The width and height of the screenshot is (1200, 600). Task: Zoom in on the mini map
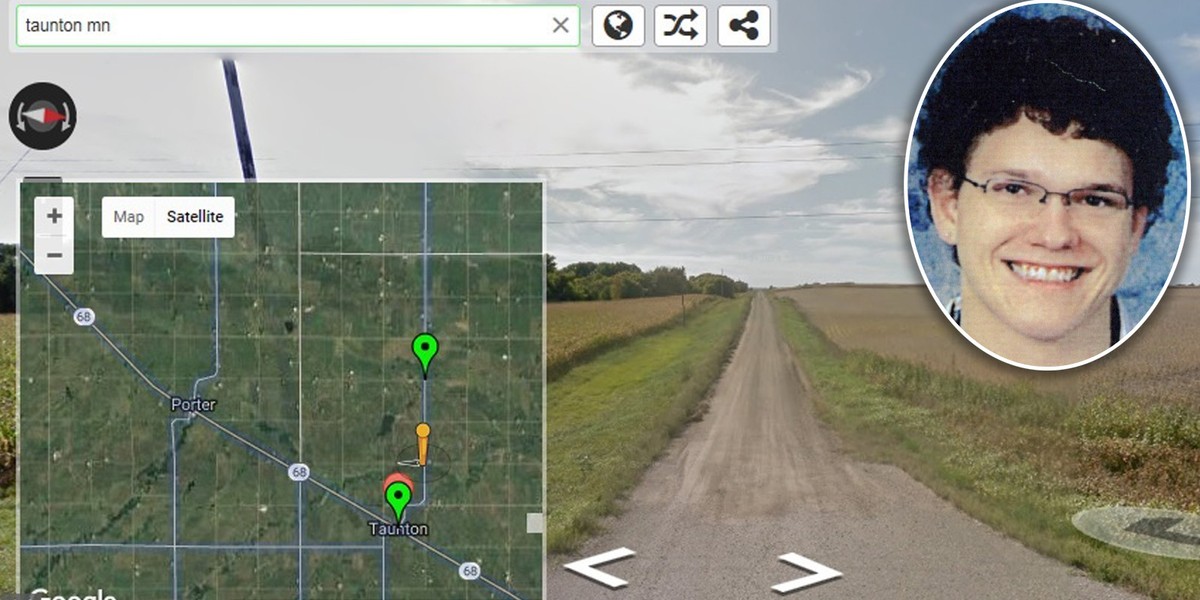click(54, 216)
